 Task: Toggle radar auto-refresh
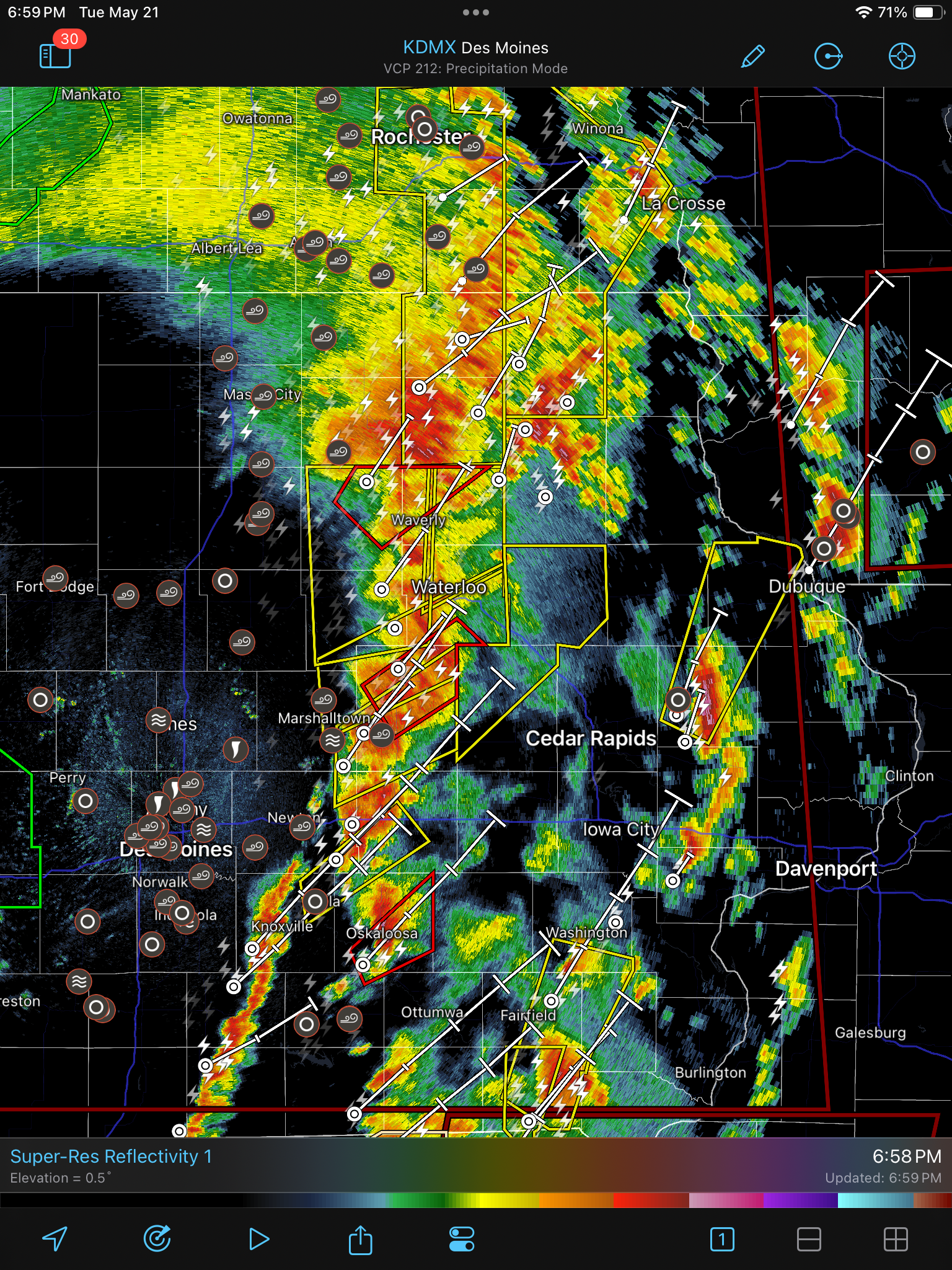(x=157, y=1239)
